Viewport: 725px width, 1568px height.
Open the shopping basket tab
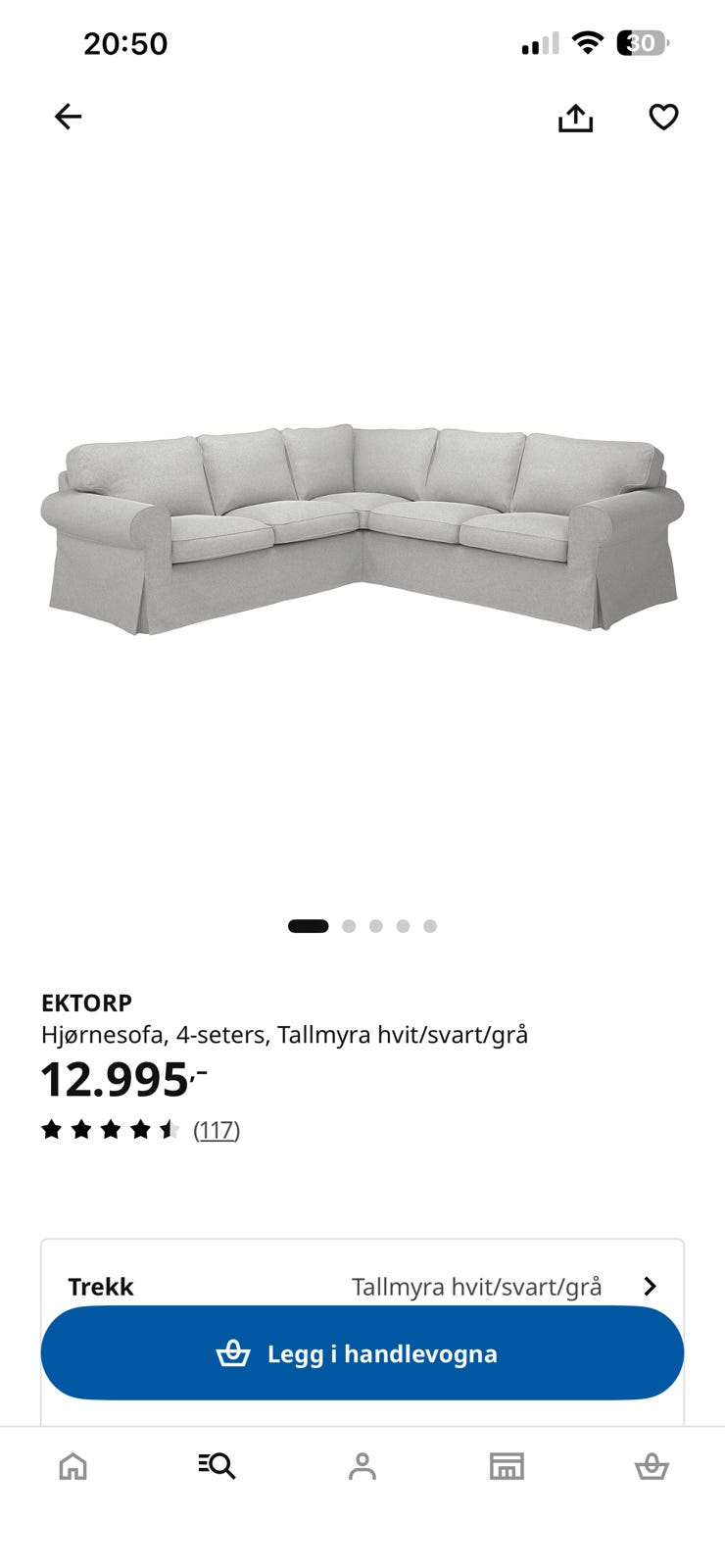tap(652, 1466)
